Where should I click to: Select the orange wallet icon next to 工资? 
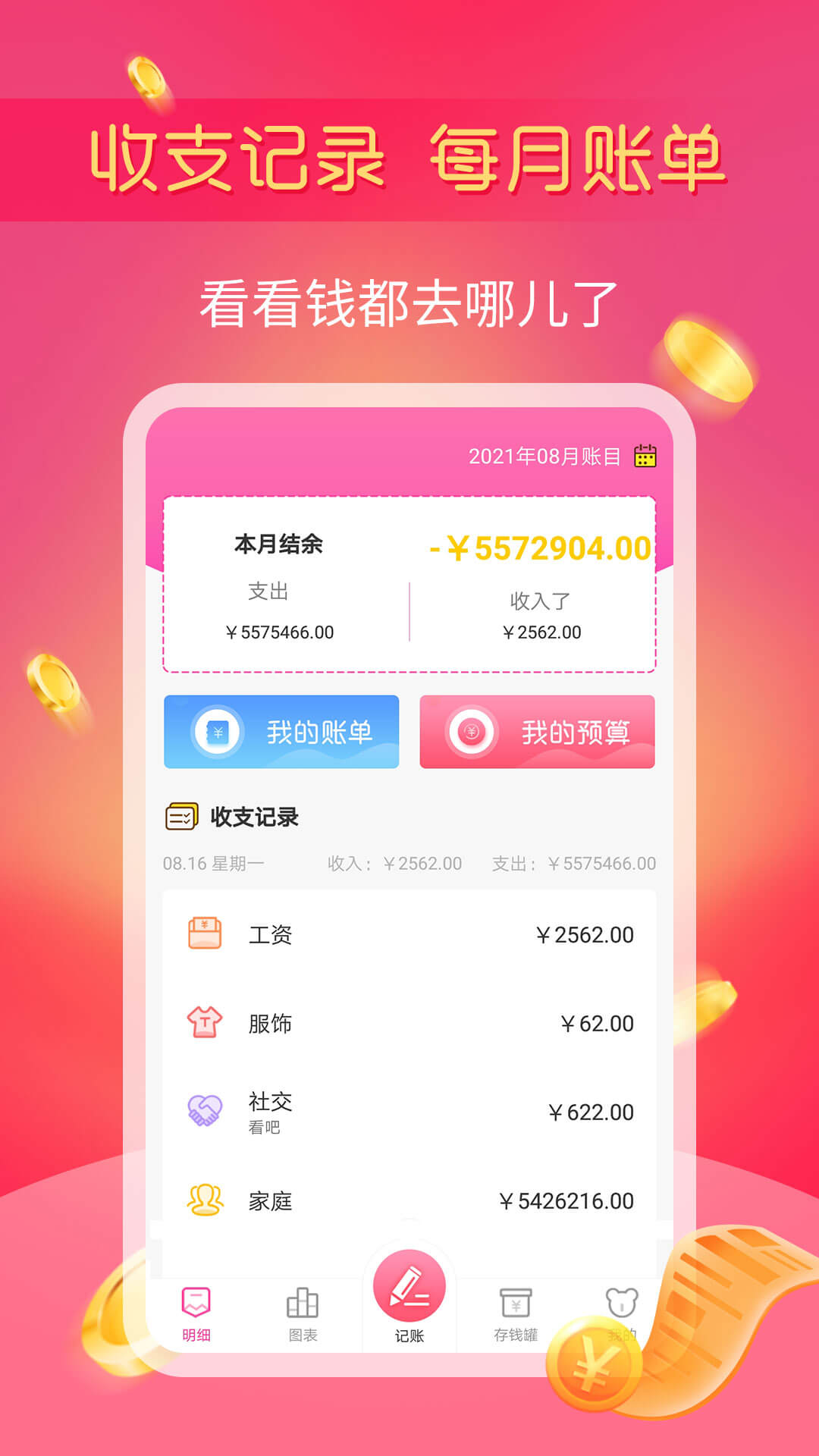203,934
